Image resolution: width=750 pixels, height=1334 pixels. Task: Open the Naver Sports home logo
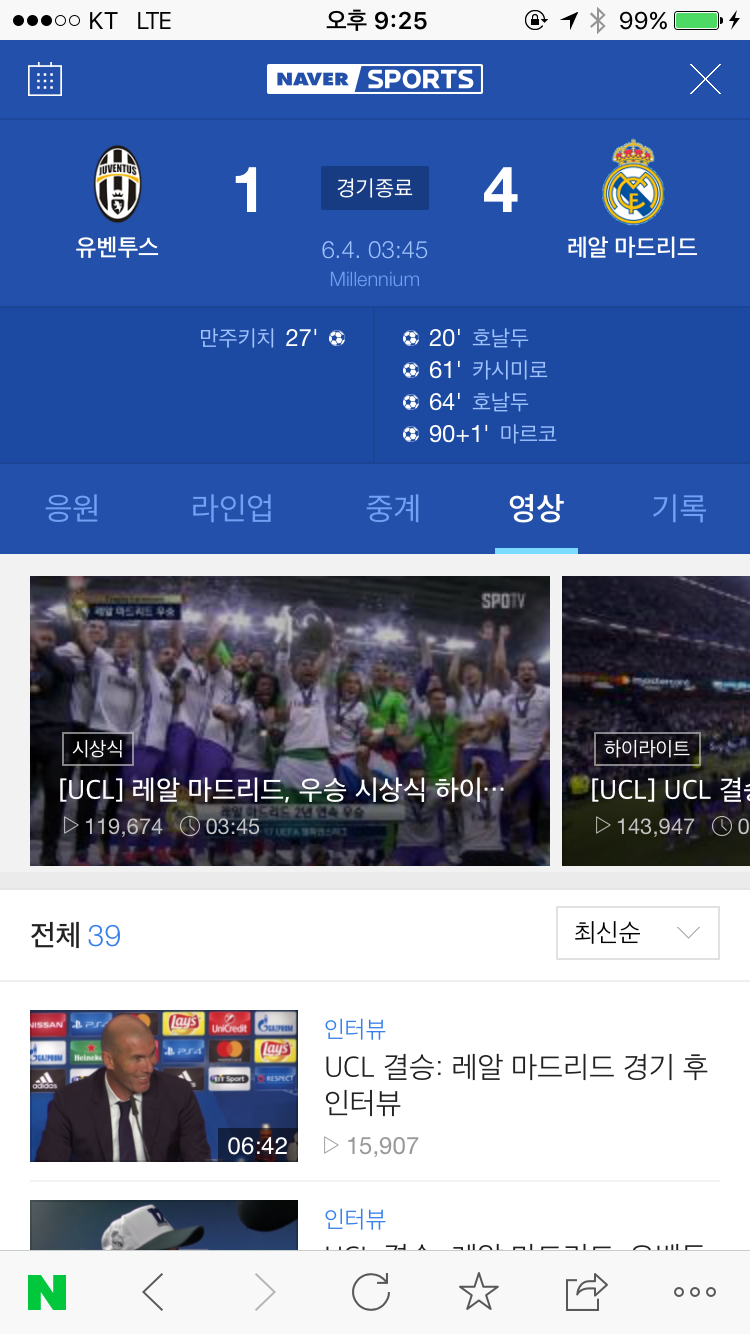[375, 79]
